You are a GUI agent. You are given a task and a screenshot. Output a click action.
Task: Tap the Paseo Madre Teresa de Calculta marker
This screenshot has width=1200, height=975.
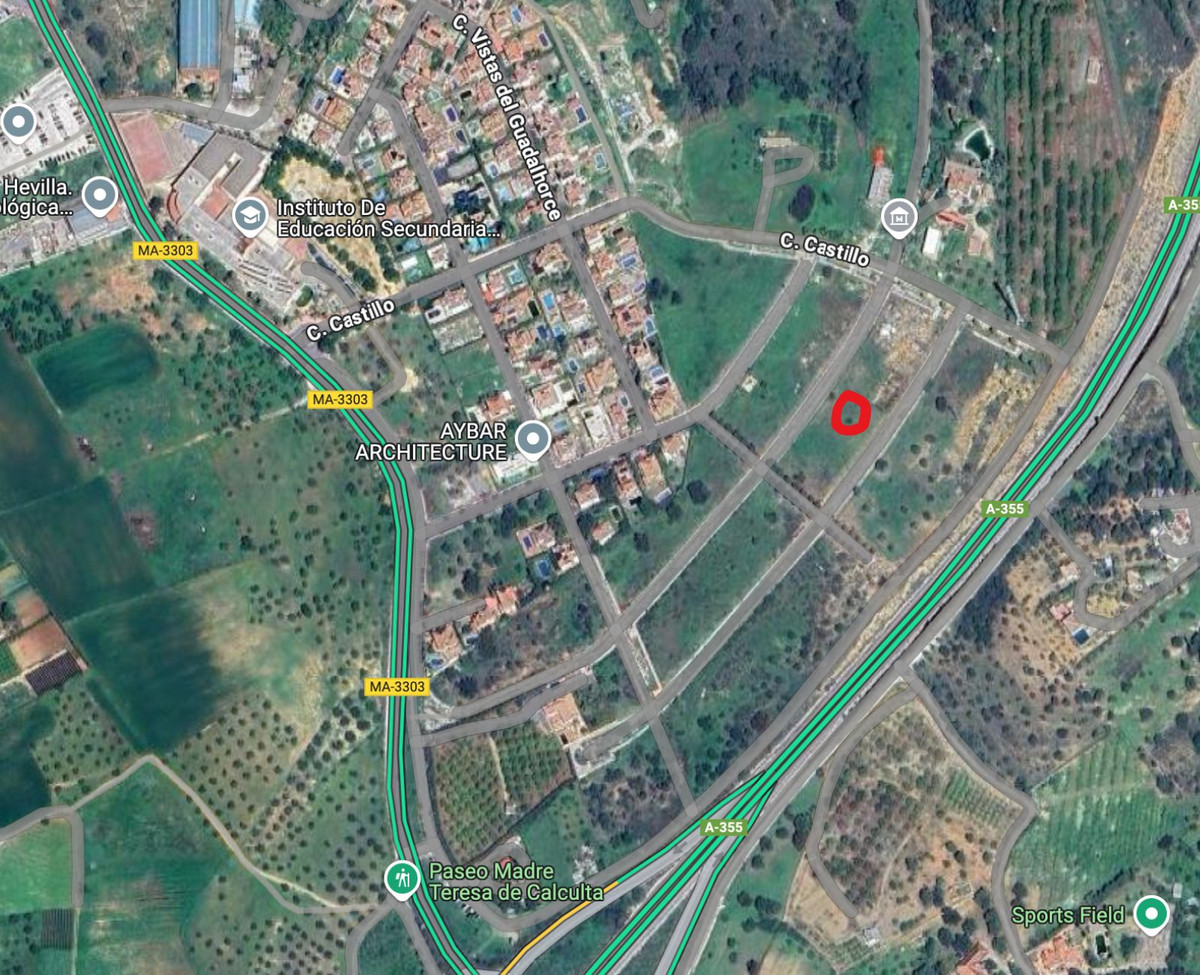pyautogui.click(x=402, y=879)
